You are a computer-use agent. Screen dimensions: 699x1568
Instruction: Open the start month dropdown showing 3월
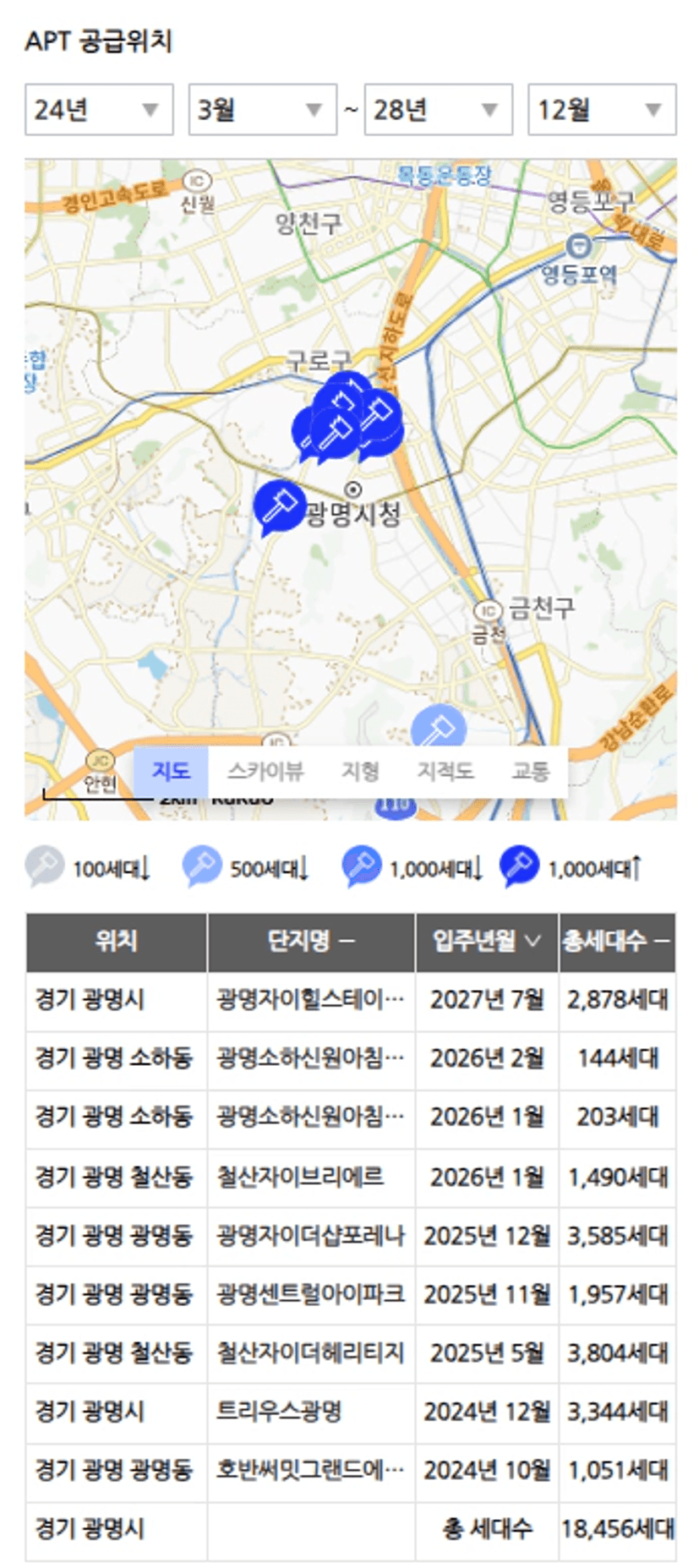coord(262,110)
